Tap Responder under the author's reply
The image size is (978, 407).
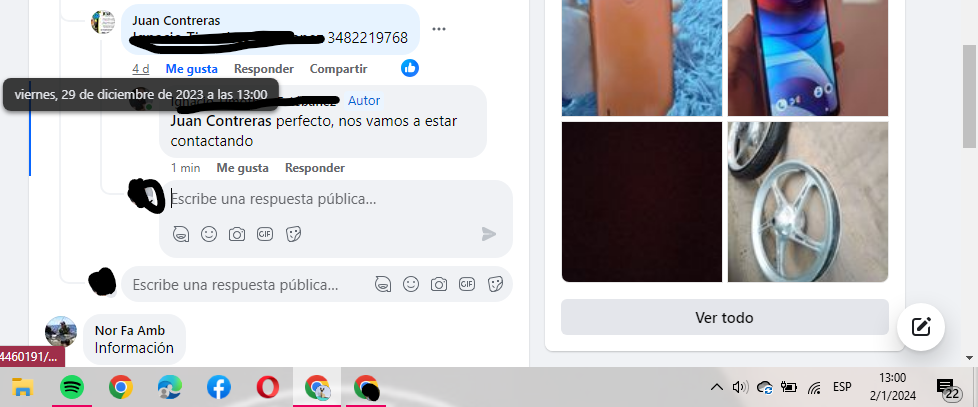coord(314,168)
